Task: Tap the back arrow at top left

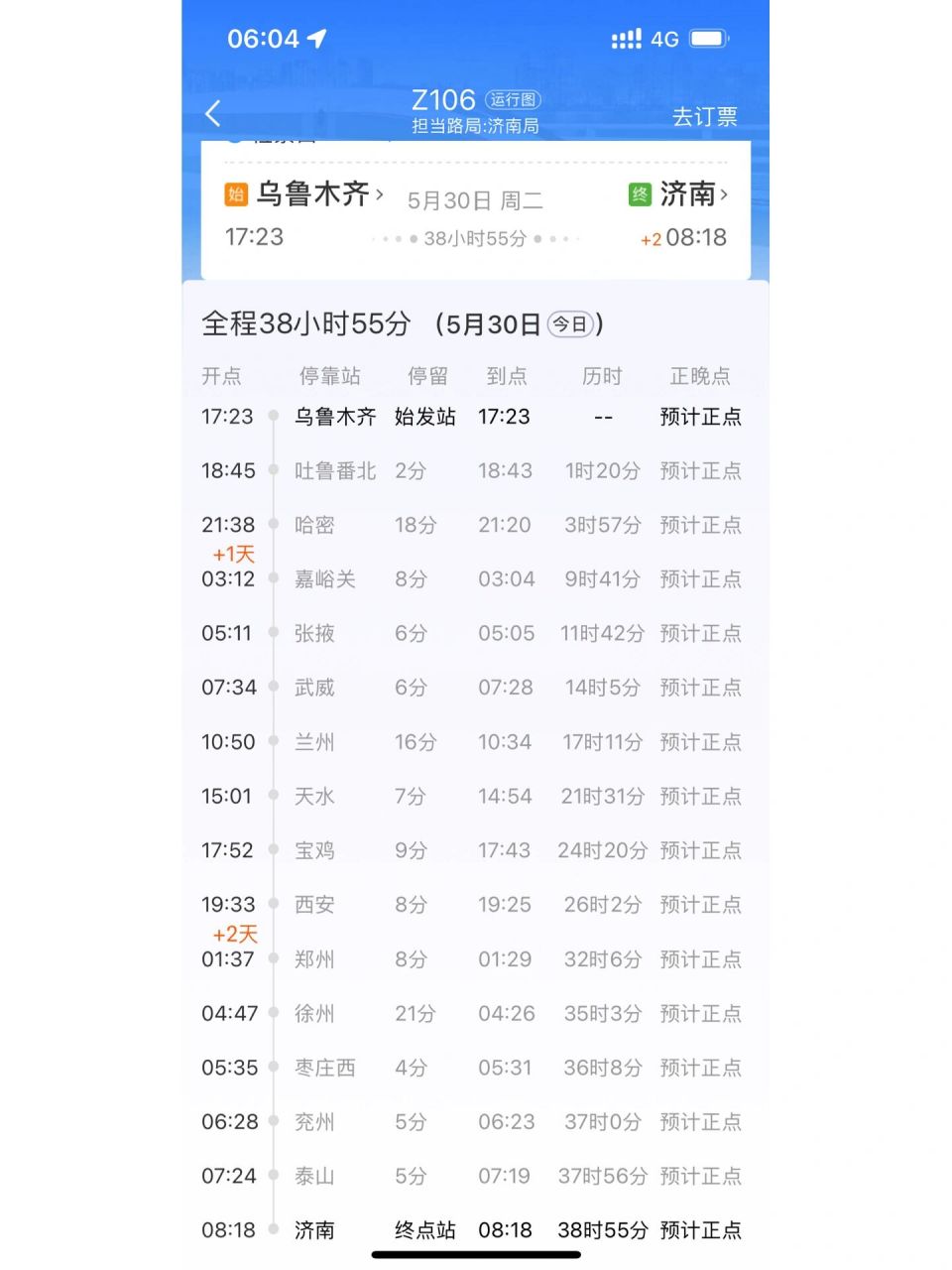Action: pos(212,113)
